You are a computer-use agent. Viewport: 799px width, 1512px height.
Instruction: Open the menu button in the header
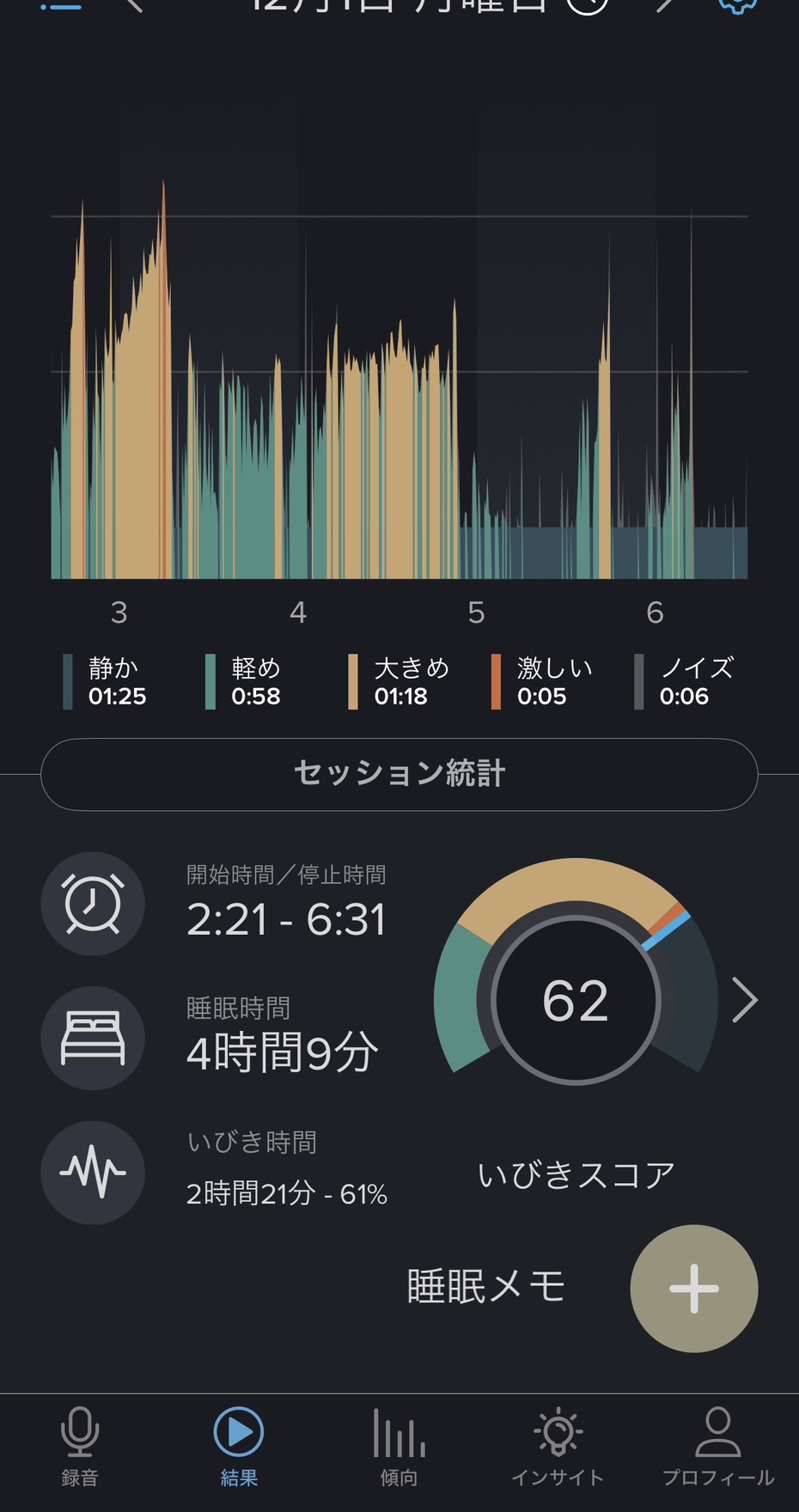[x=61, y=5]
